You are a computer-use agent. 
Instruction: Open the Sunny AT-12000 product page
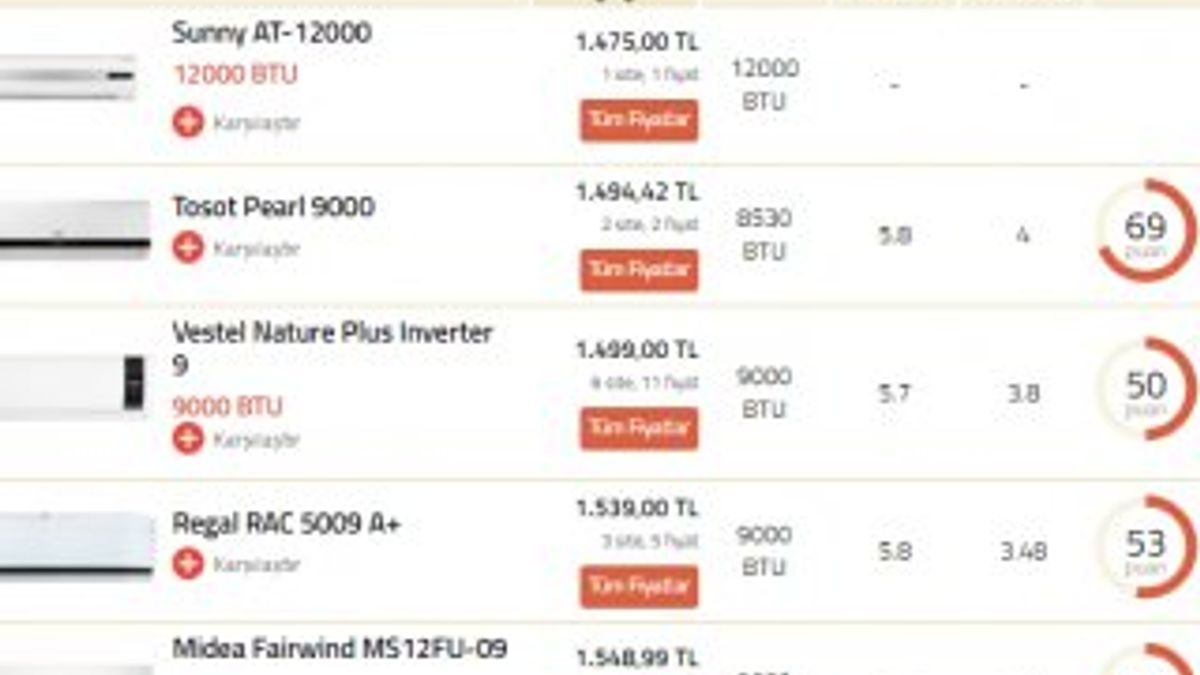[x=271, y=33]
